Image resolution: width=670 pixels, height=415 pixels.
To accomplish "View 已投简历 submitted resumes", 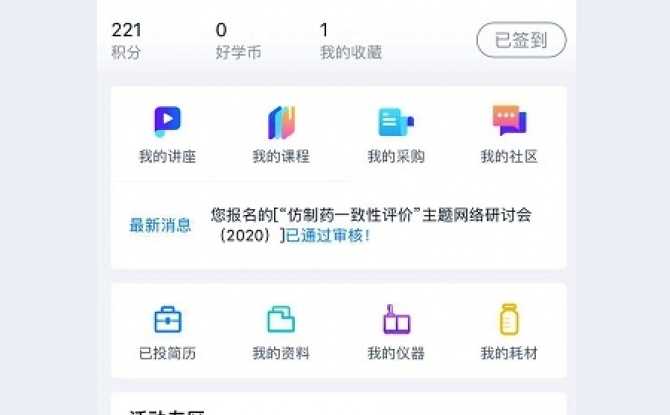I will coord(167,331).
